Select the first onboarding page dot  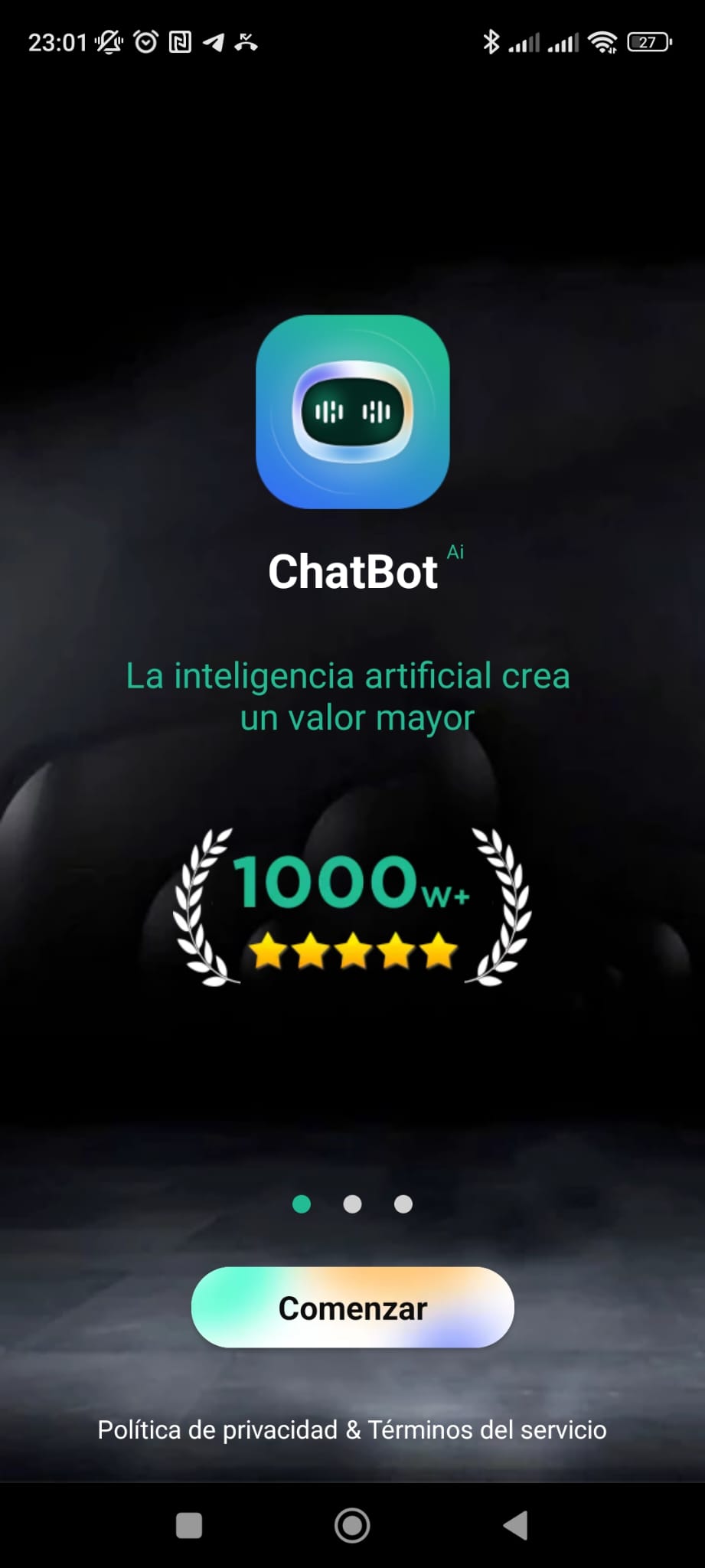coord(302,1204)
